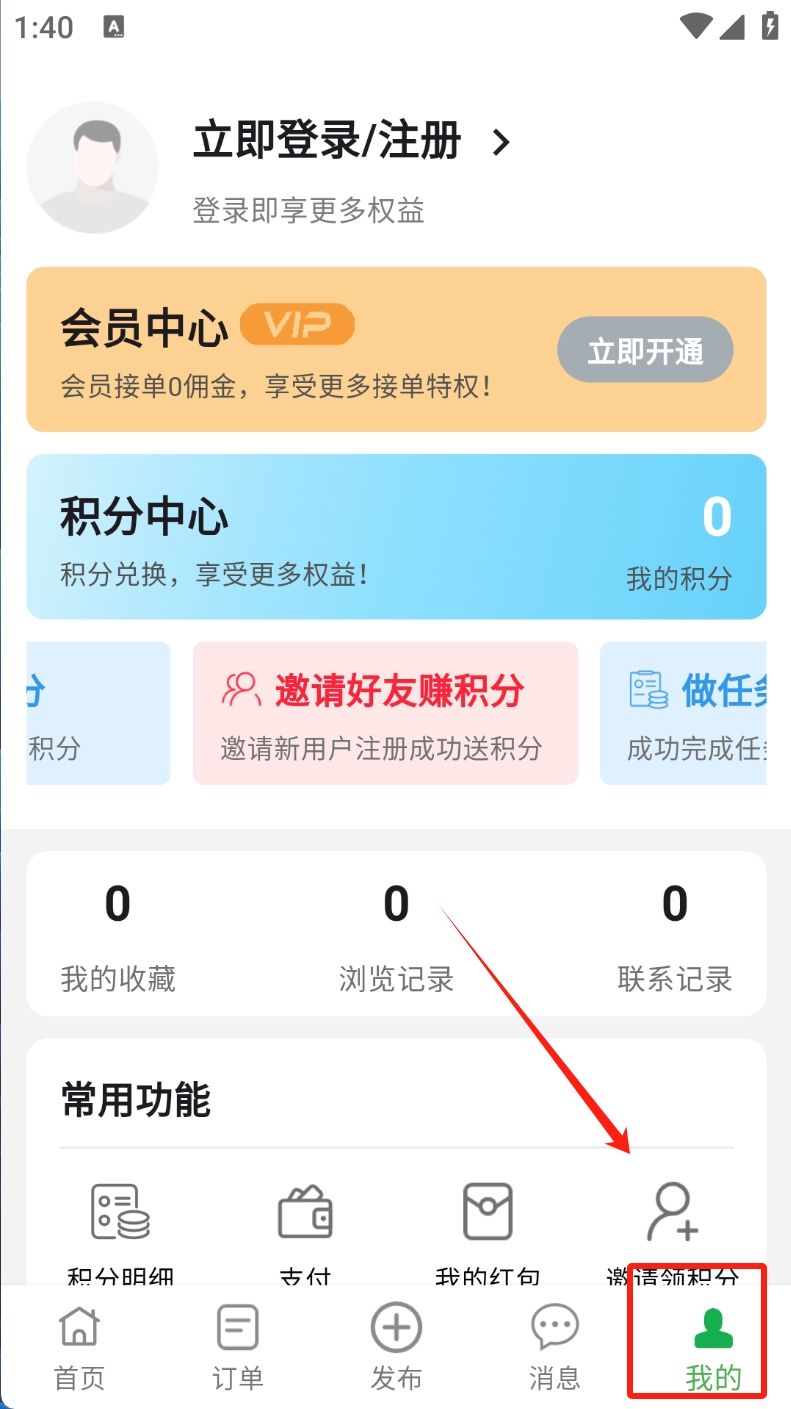Open 邀请好友赚积分 card
This screenshot has width=791, height=1409.
pyautogui.click(x=385, y=712)
